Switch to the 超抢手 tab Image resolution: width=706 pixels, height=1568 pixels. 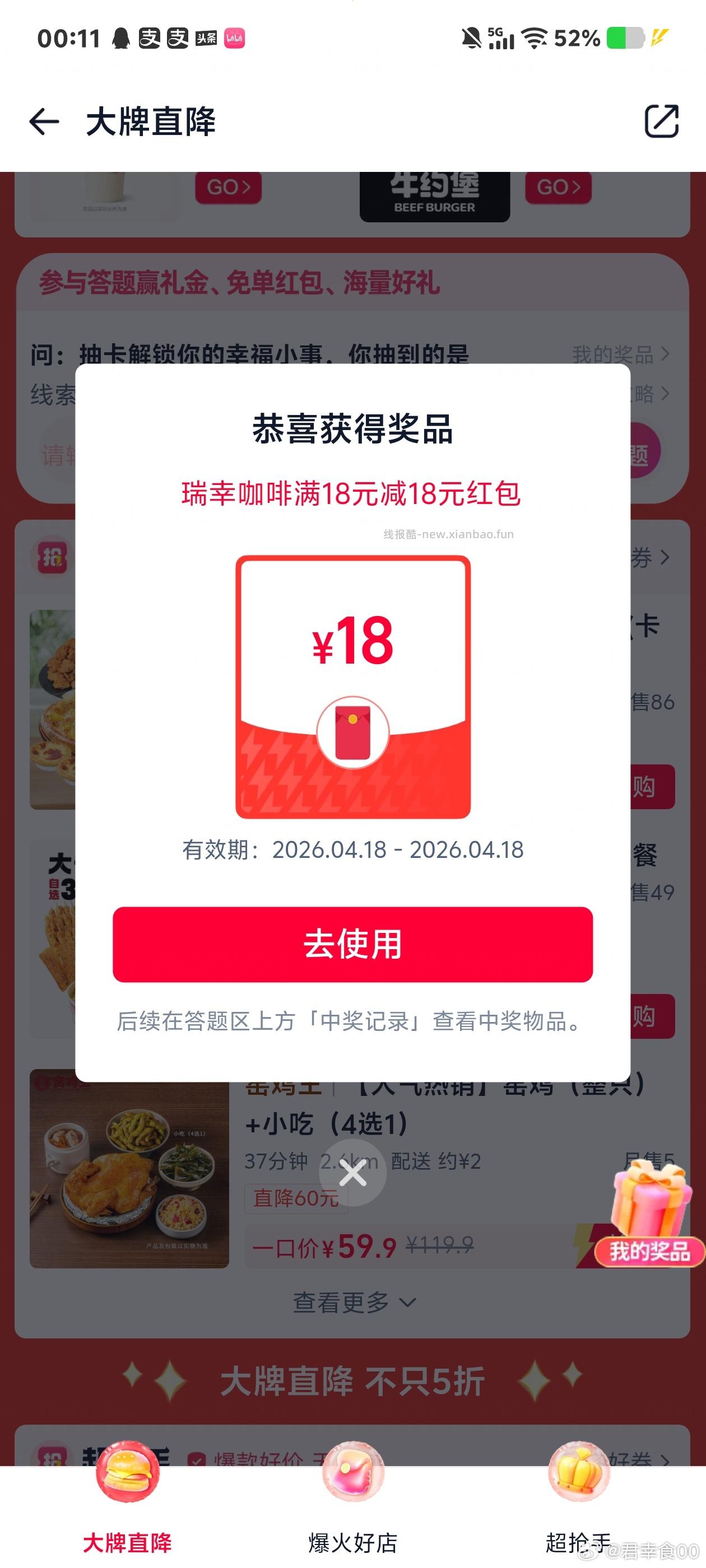(578, 1542)
